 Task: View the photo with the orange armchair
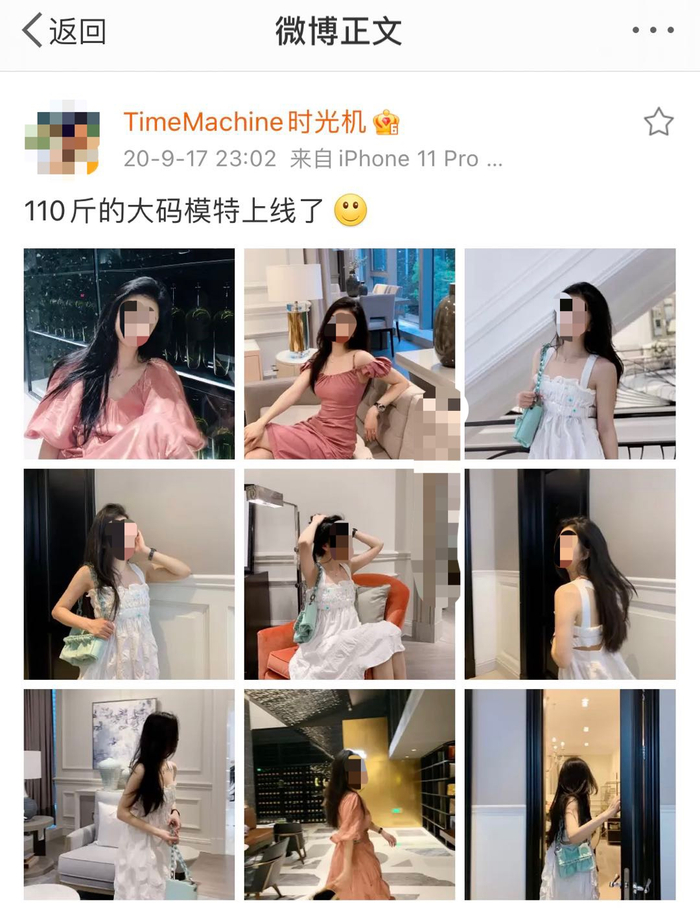[349, 574]
